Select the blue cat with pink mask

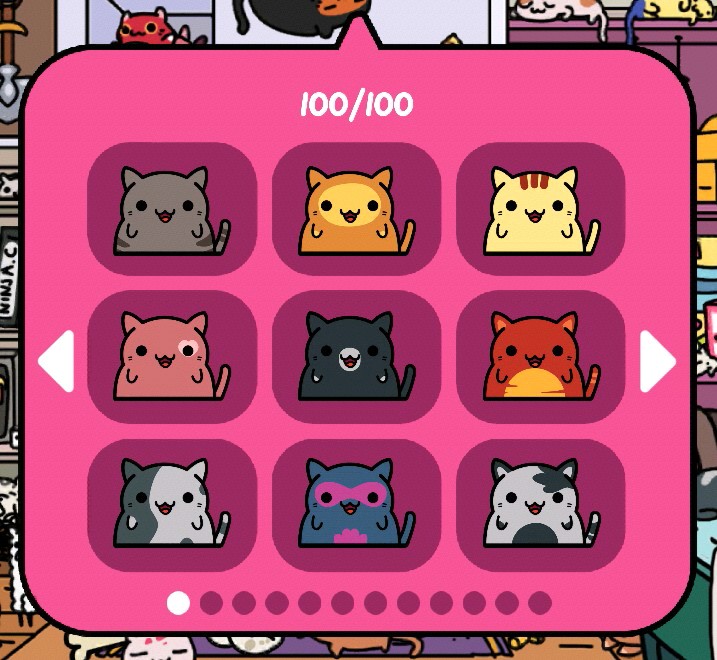356,504
